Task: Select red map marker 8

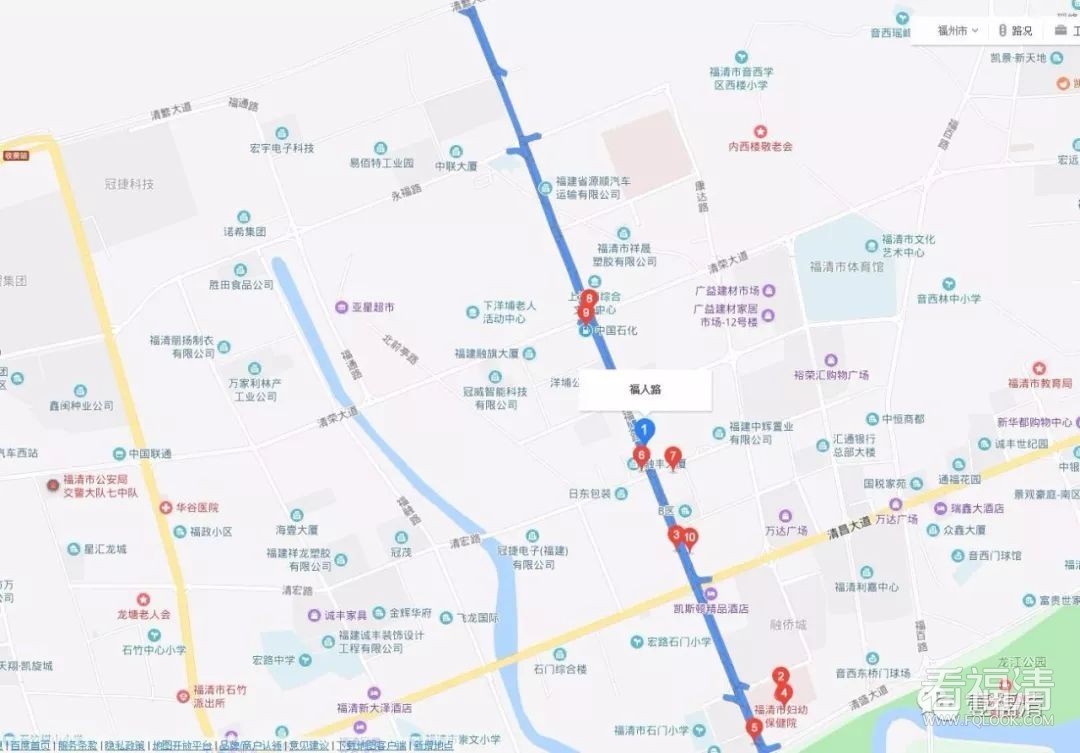Action: [x=589, y=298]
